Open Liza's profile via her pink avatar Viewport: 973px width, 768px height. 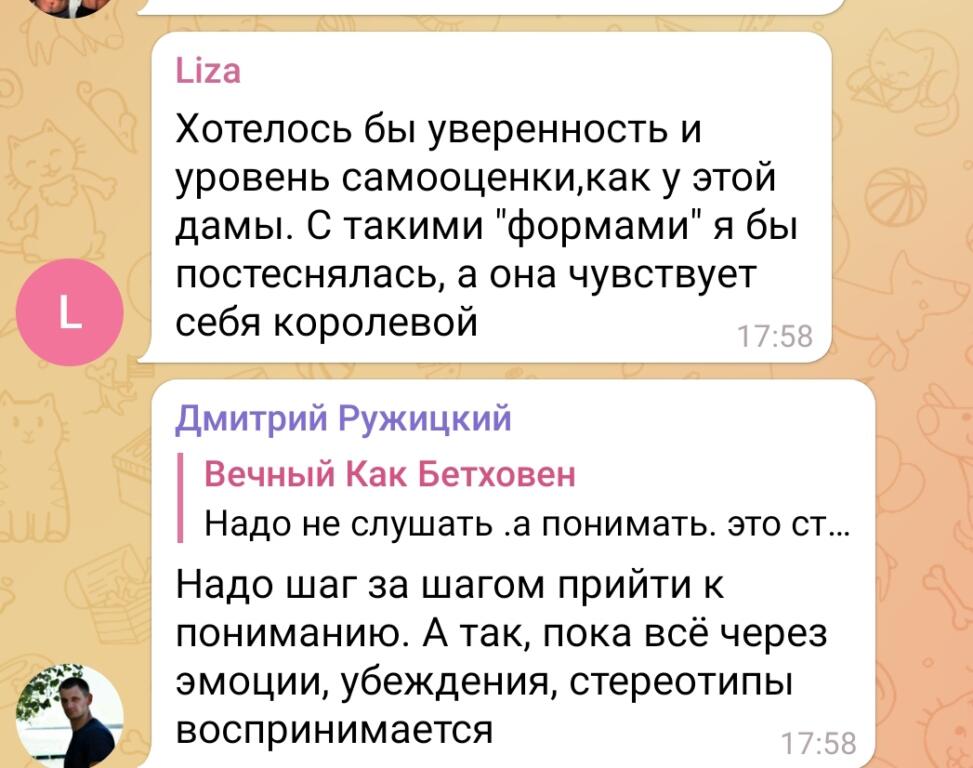click(x=68, y=314)
